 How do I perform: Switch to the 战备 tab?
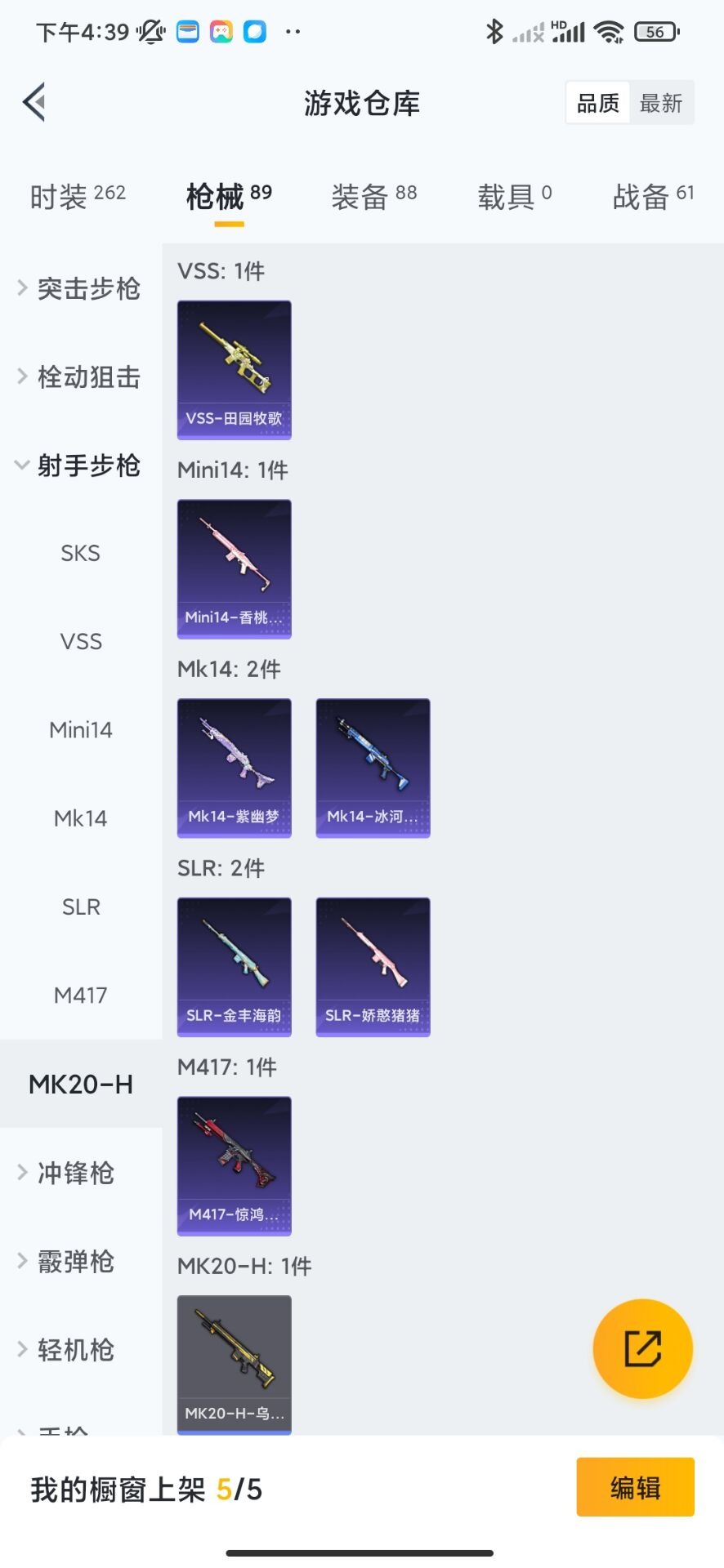pos(653,196)
